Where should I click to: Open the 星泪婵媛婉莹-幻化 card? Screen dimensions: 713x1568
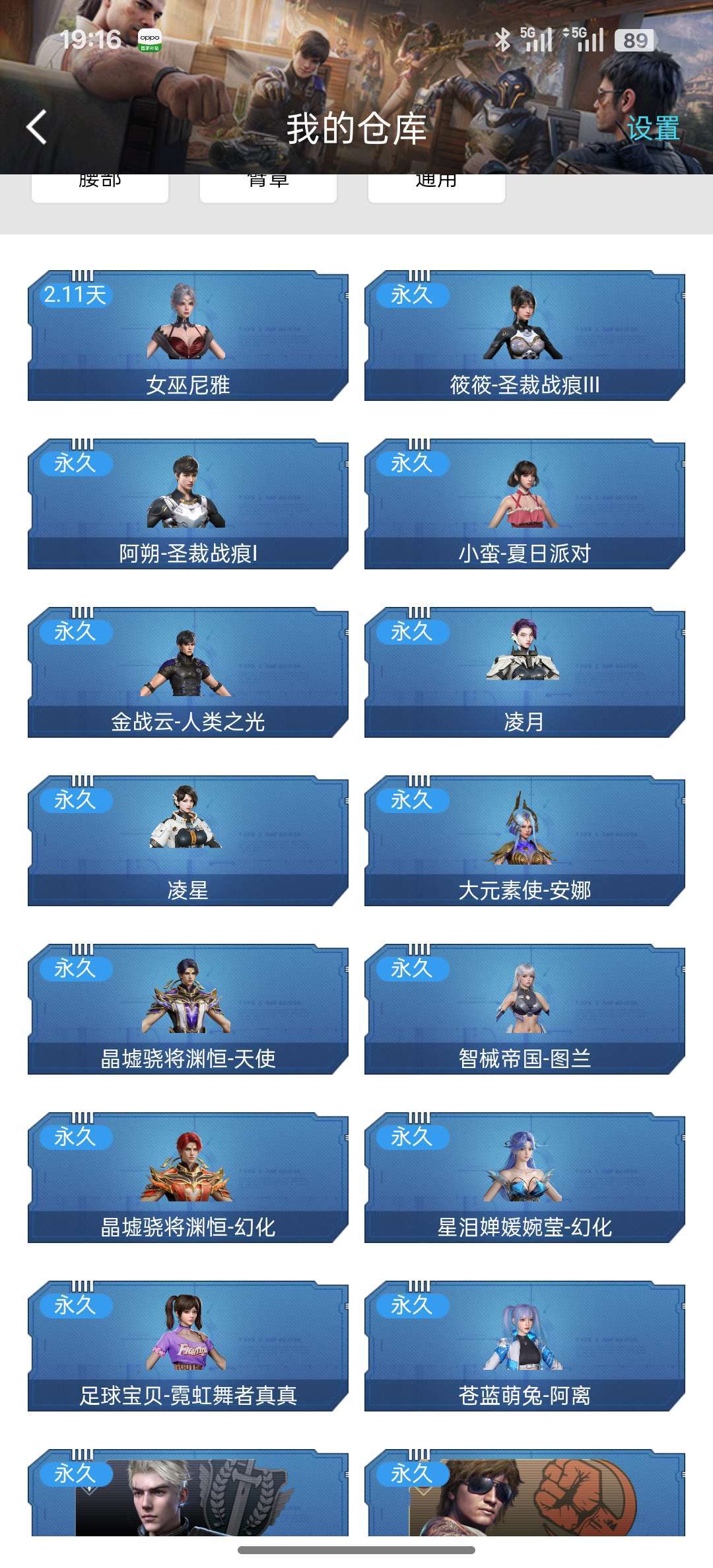click(x=524, y=1178)
